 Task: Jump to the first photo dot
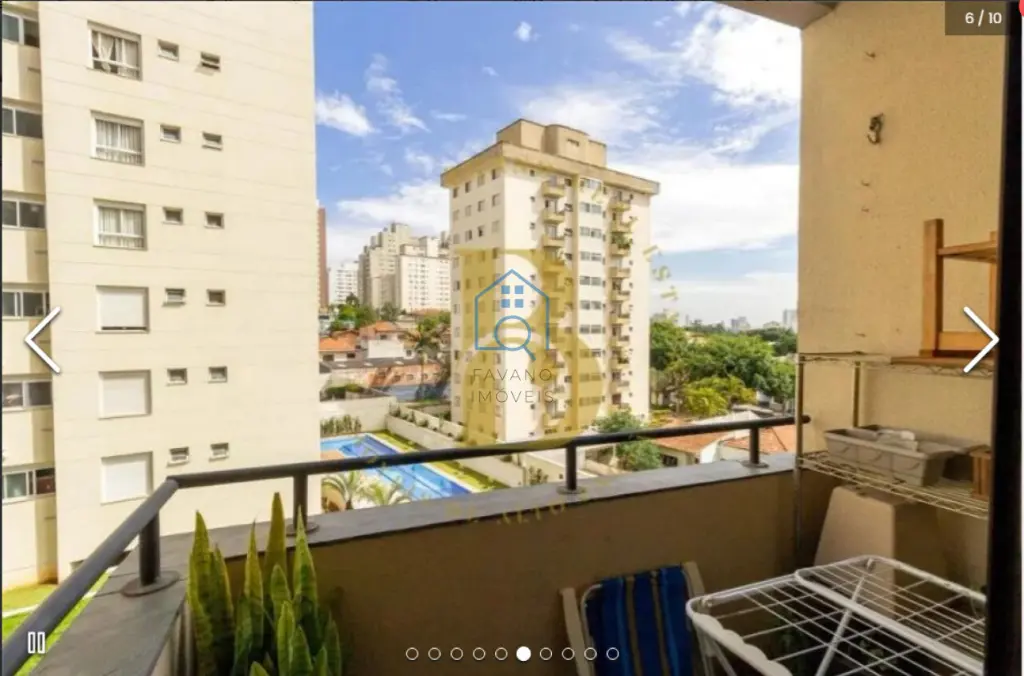coord(412,653)
